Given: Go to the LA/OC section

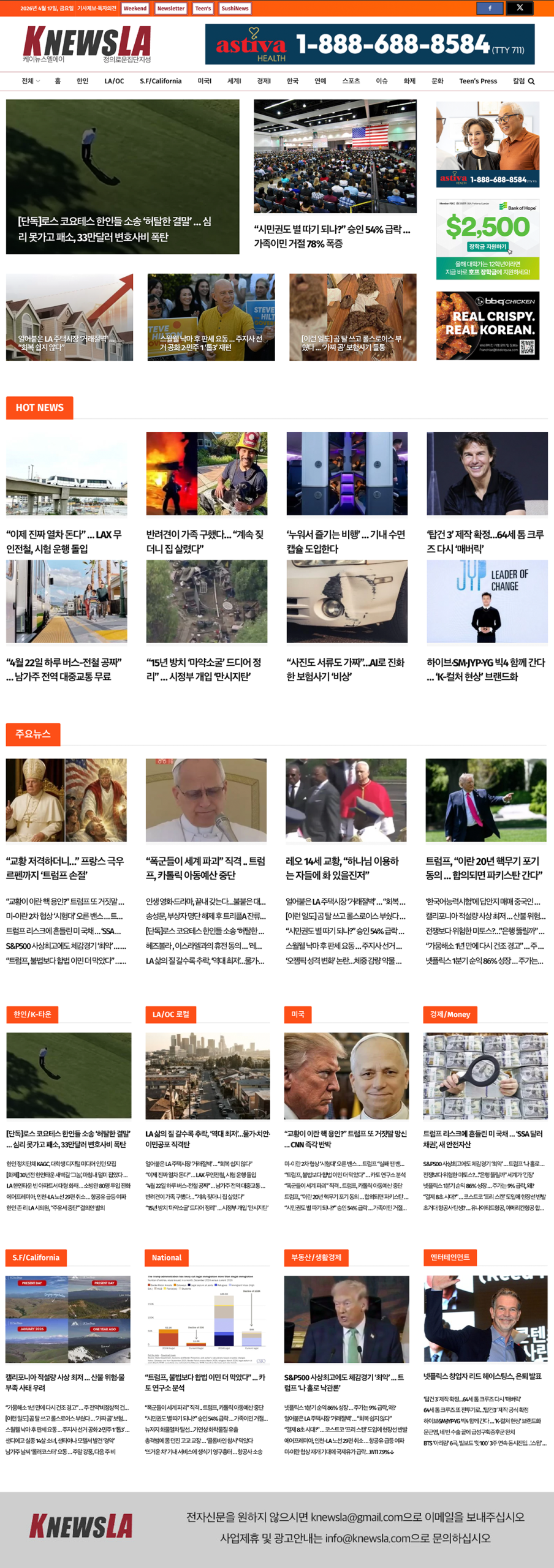Looking at the screenshot, I should pyautogui.click(x=114, y=81).
